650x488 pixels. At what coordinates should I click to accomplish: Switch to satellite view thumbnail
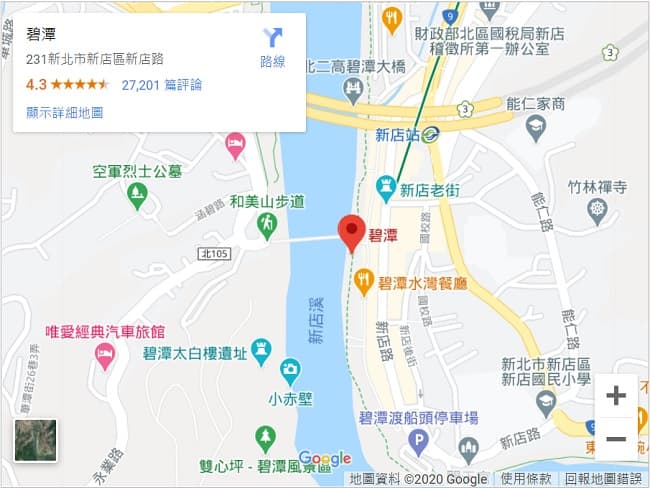point(35,440)
